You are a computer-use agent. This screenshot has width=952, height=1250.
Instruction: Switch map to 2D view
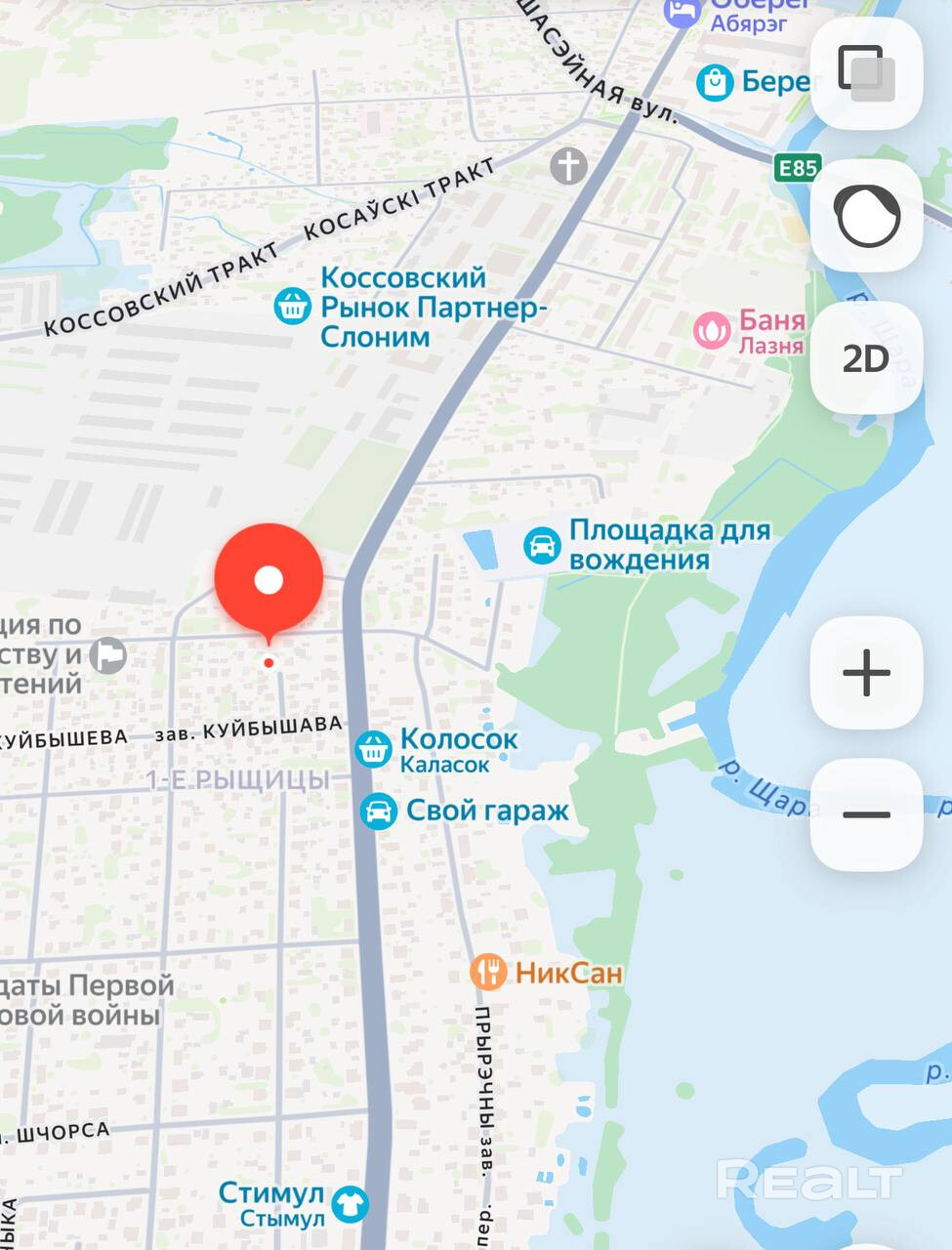coord(866,358)
